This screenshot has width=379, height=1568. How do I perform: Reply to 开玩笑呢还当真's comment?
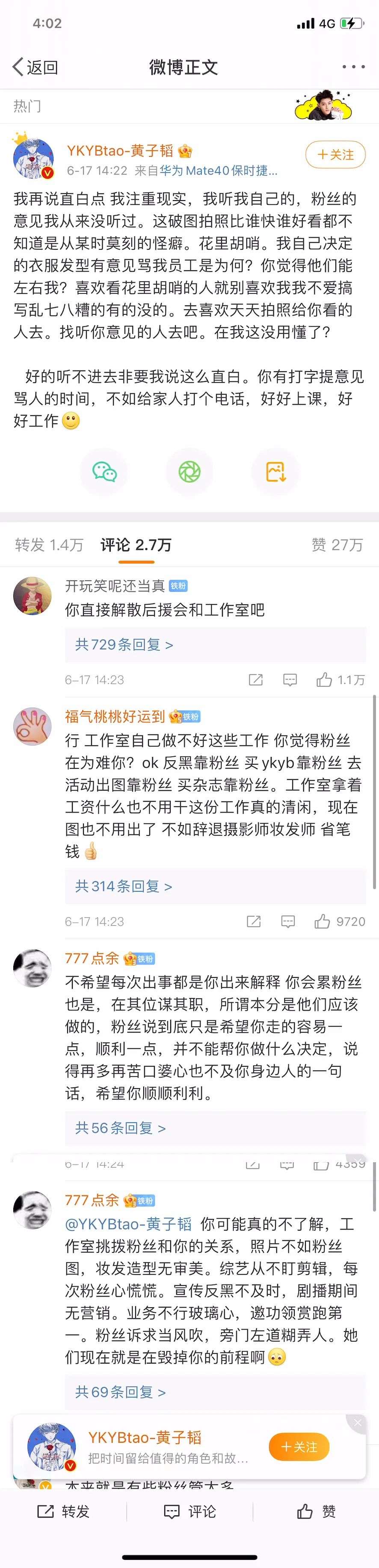tap(290, 680)
